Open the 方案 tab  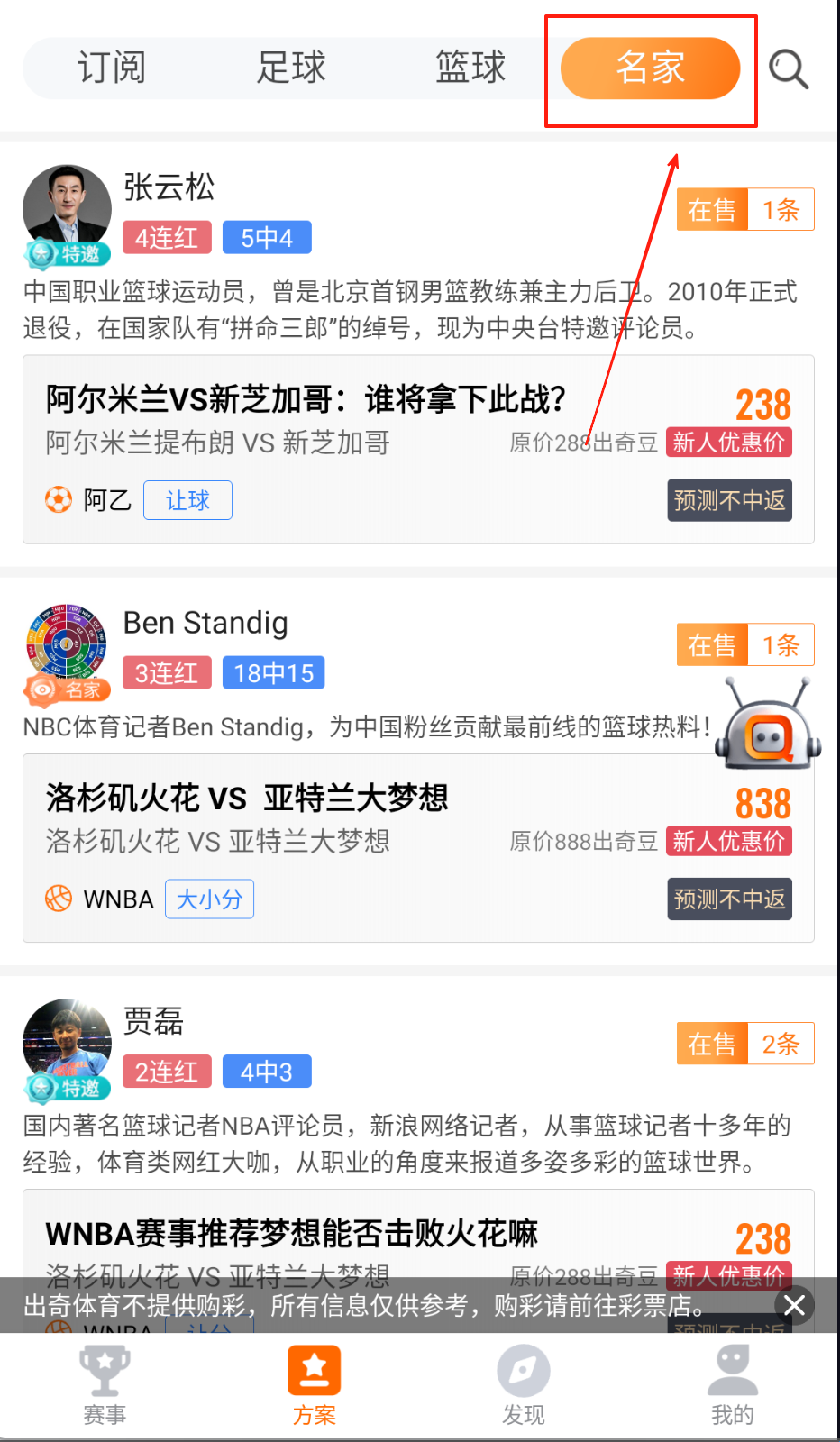point(314,1385)
